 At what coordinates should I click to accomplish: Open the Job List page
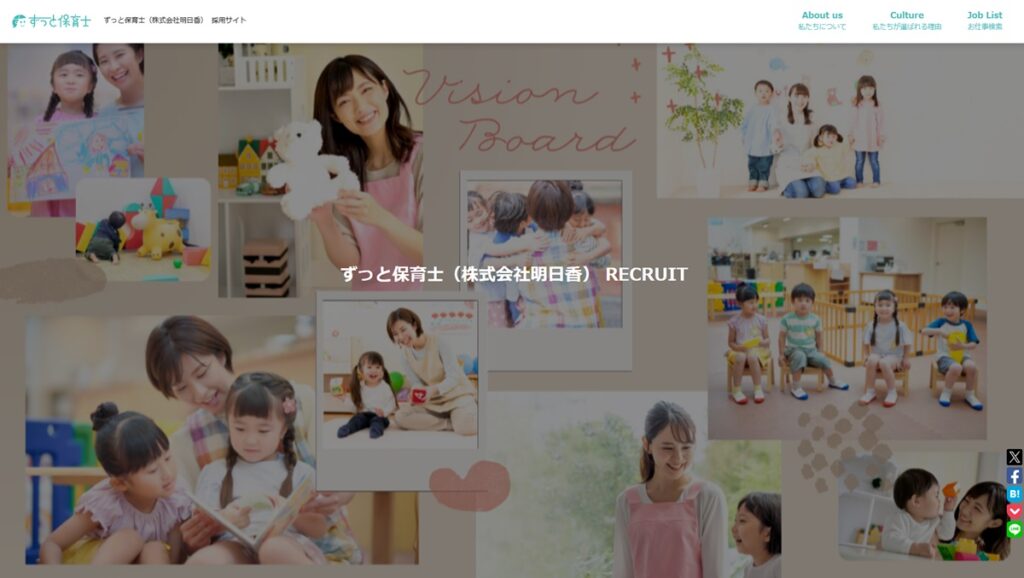pyautogui.click(x=984, y=20)
